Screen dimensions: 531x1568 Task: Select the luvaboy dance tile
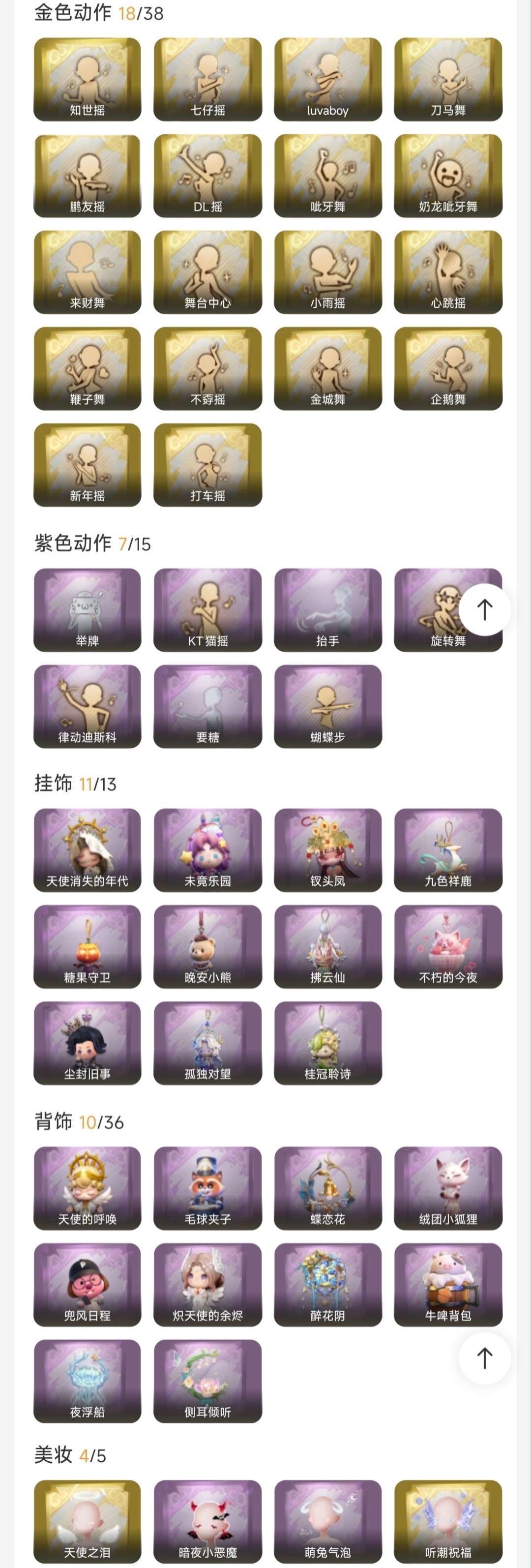(328, 80)
